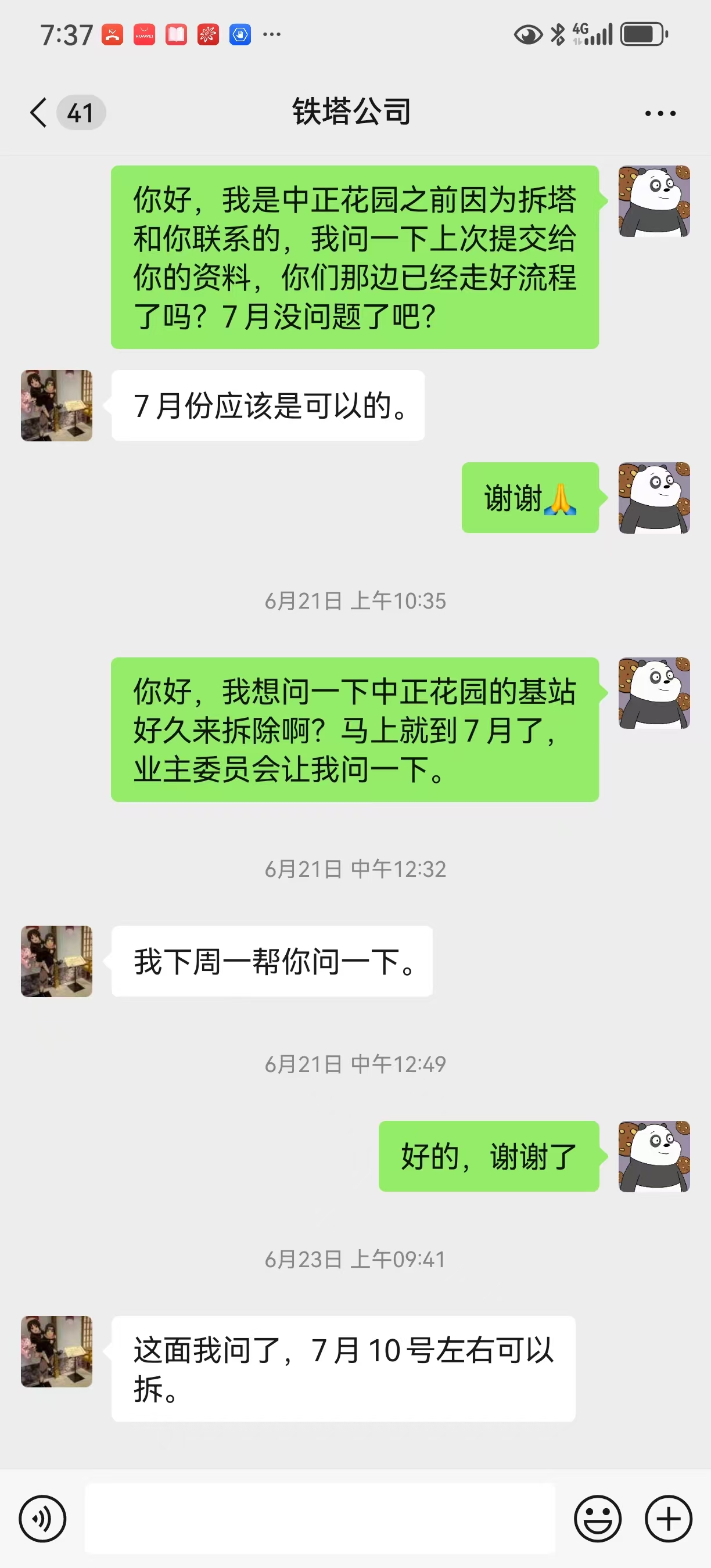This screenshot has width=711, height=1568.
Task: Open contact avatar beside 7月份应该是可以的
Action: 56,405
